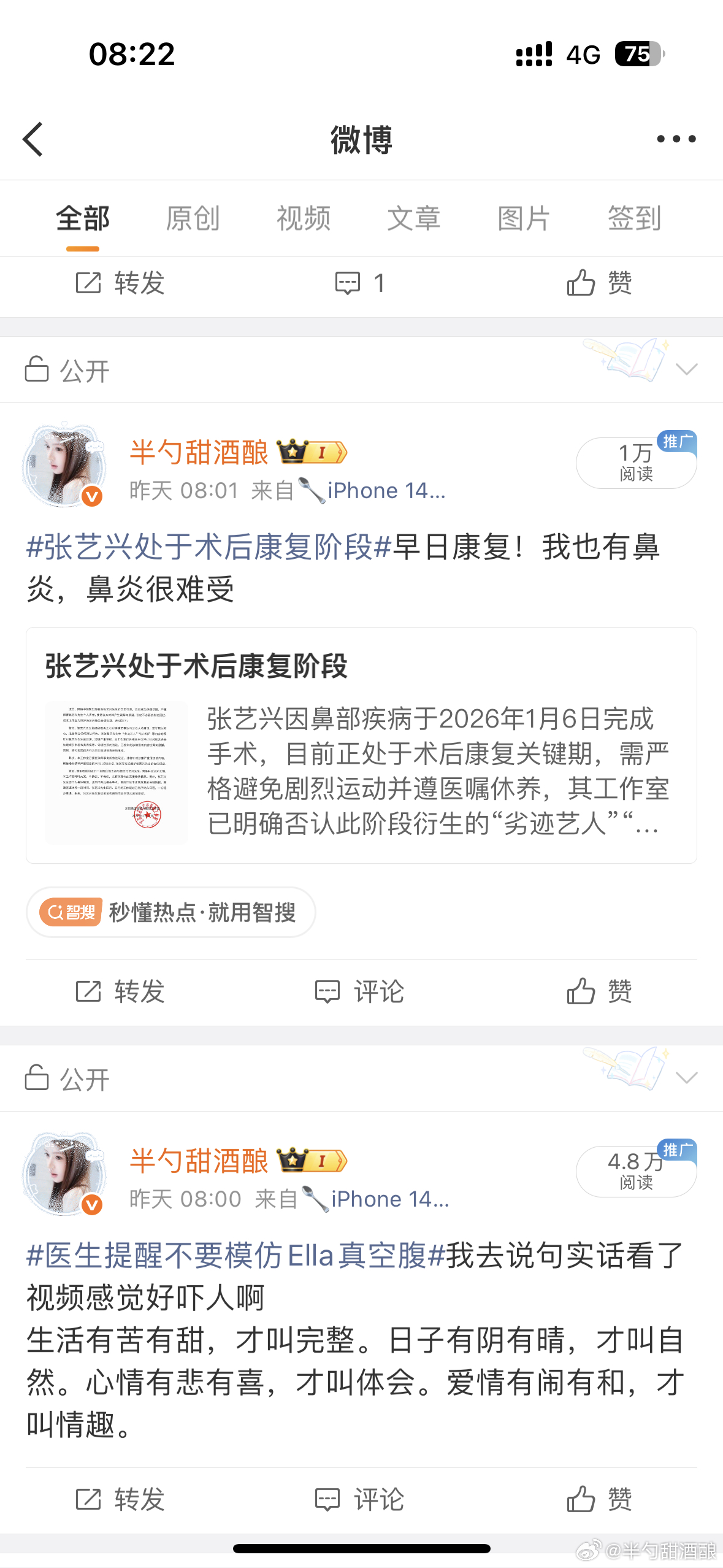Open the 智搜 hotspot search shortcut

[170, 913]
